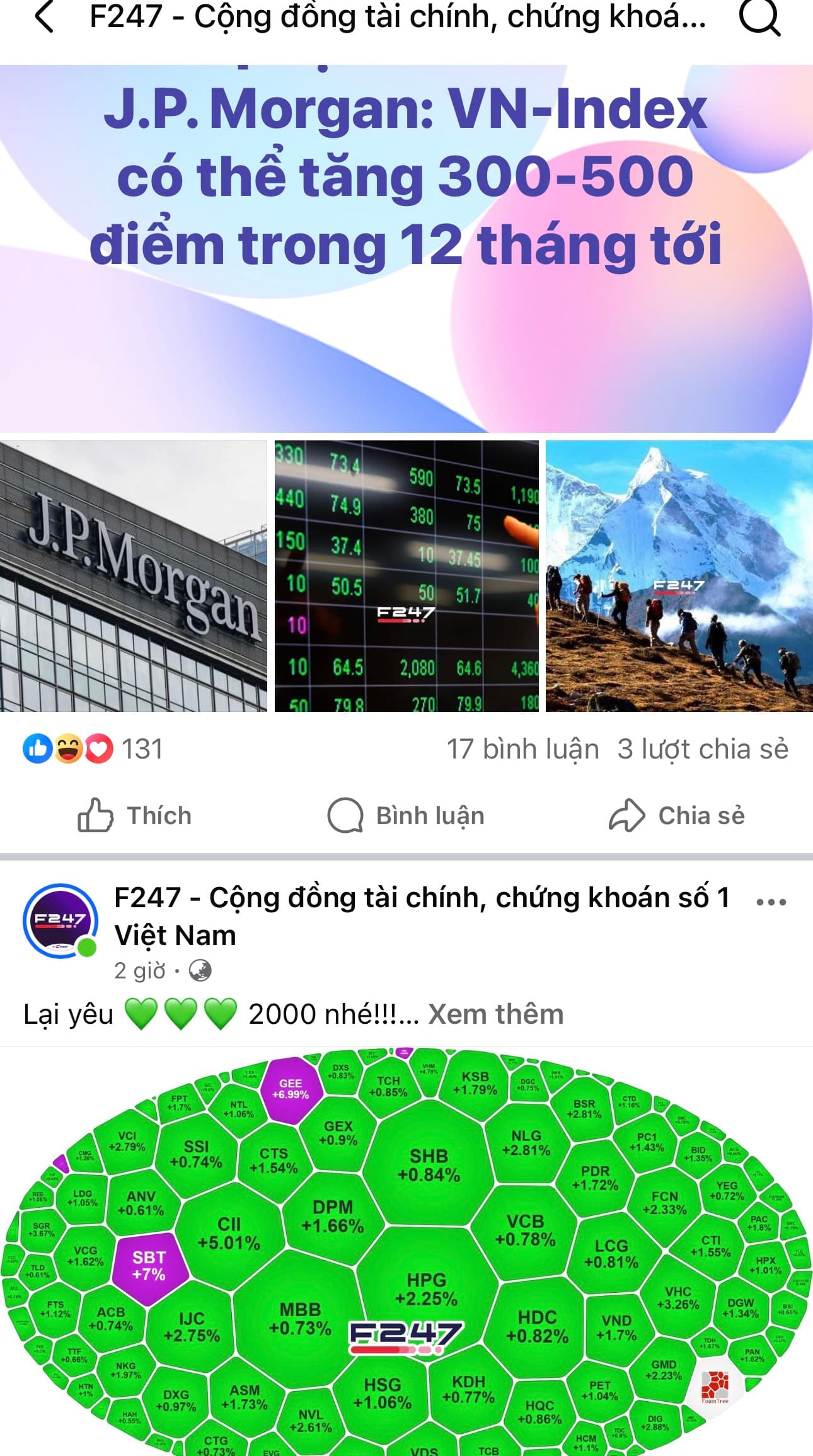
Task: Open search in the F247 group
Action: pos(759,17)
